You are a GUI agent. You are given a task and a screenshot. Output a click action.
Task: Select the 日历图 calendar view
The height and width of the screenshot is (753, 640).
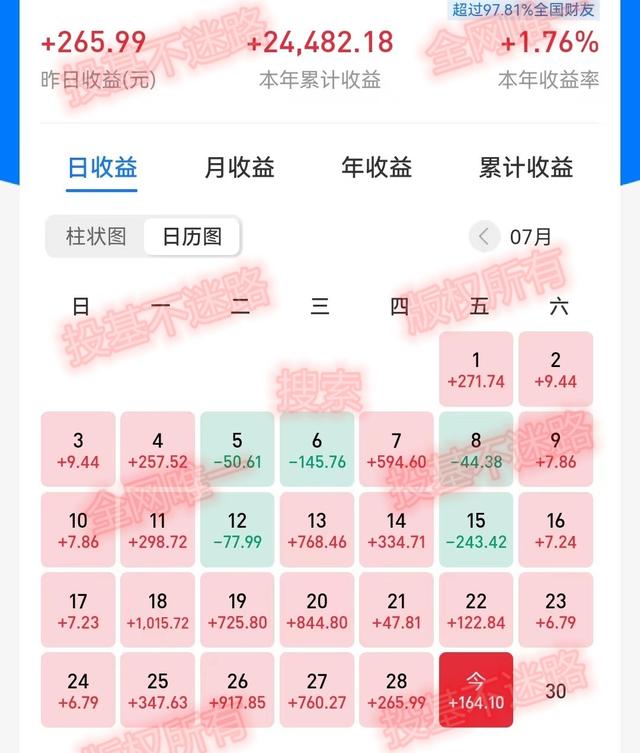pos(192,237)
